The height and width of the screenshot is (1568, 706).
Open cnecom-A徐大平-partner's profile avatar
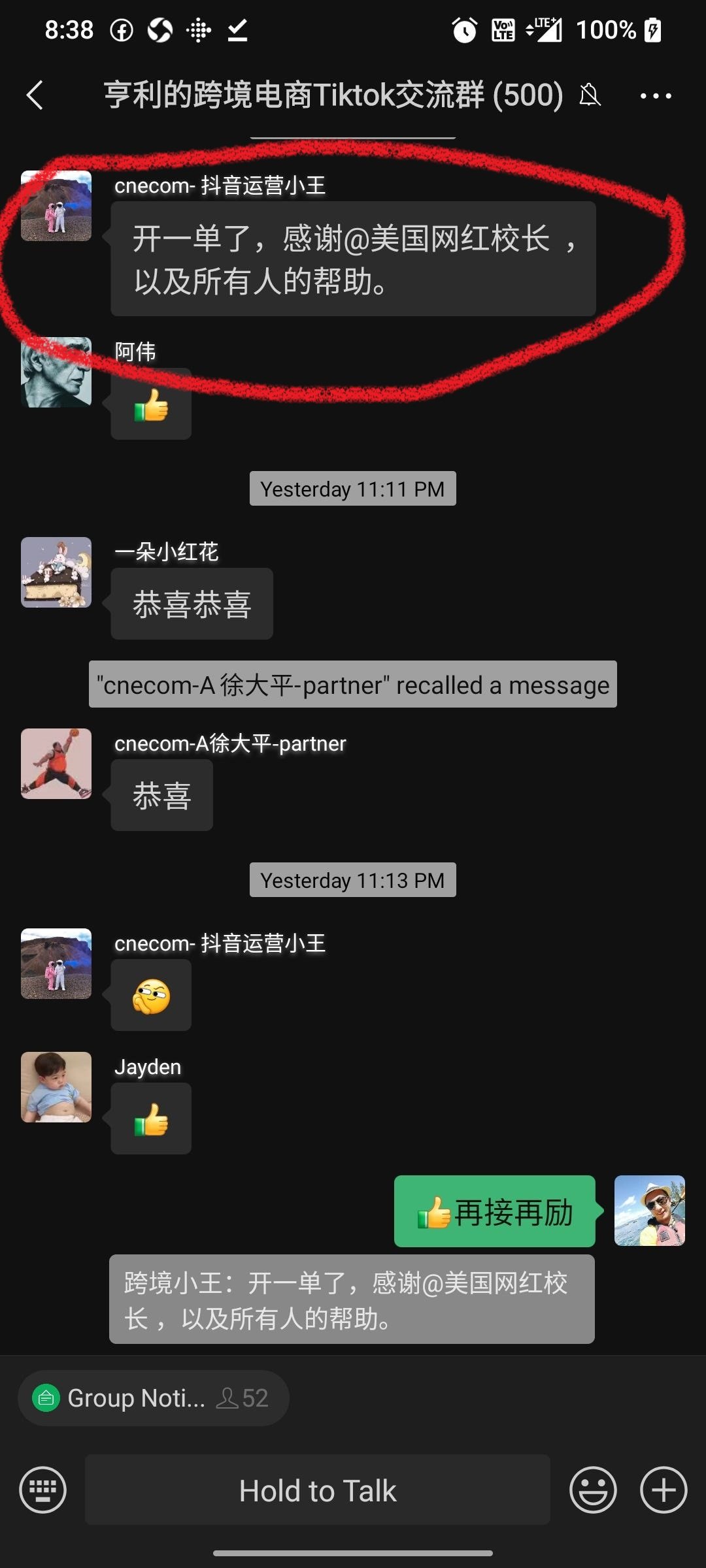pyautogui.click(x=56, y=764)
